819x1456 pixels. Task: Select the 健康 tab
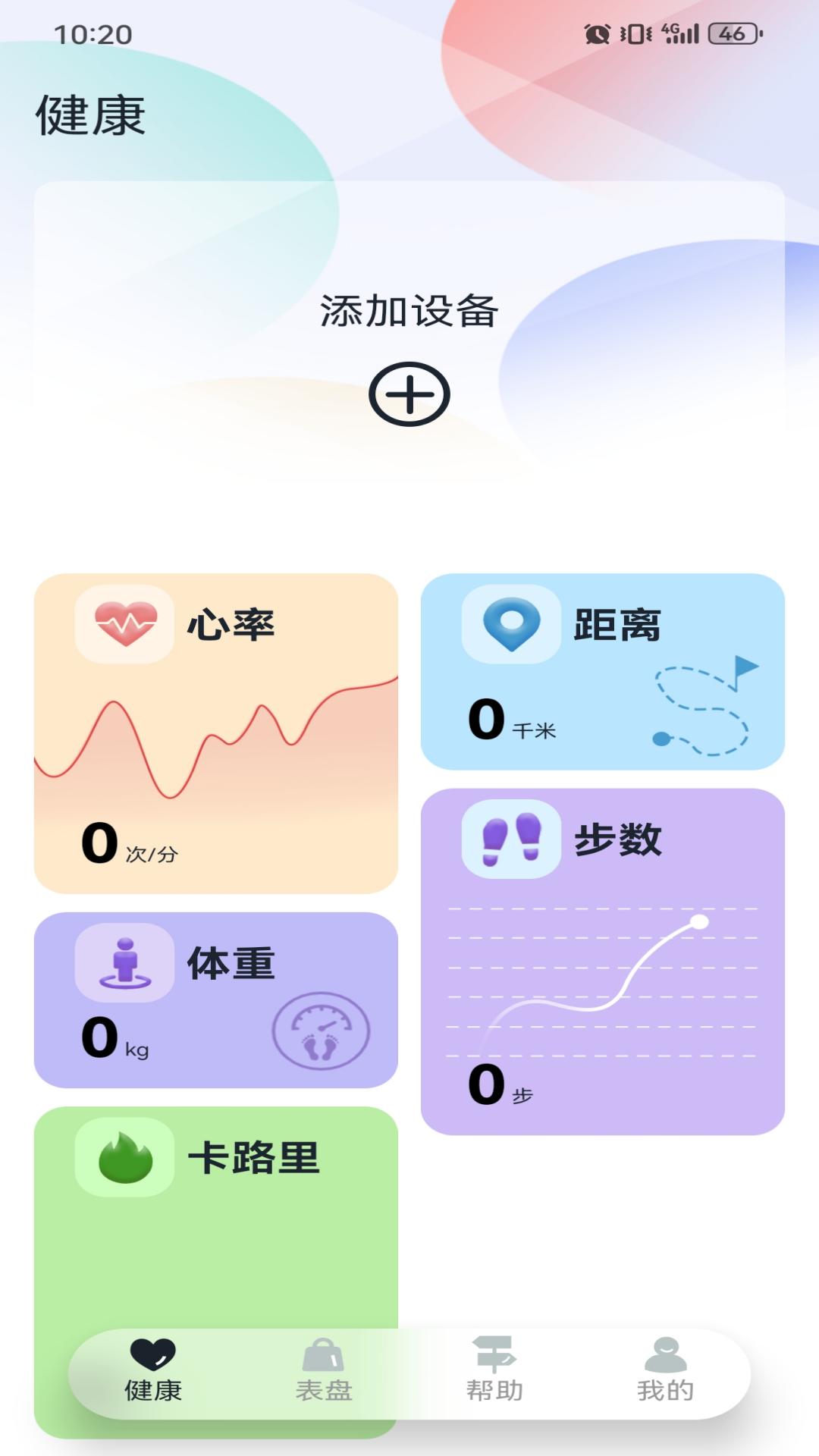point(153,1373)
